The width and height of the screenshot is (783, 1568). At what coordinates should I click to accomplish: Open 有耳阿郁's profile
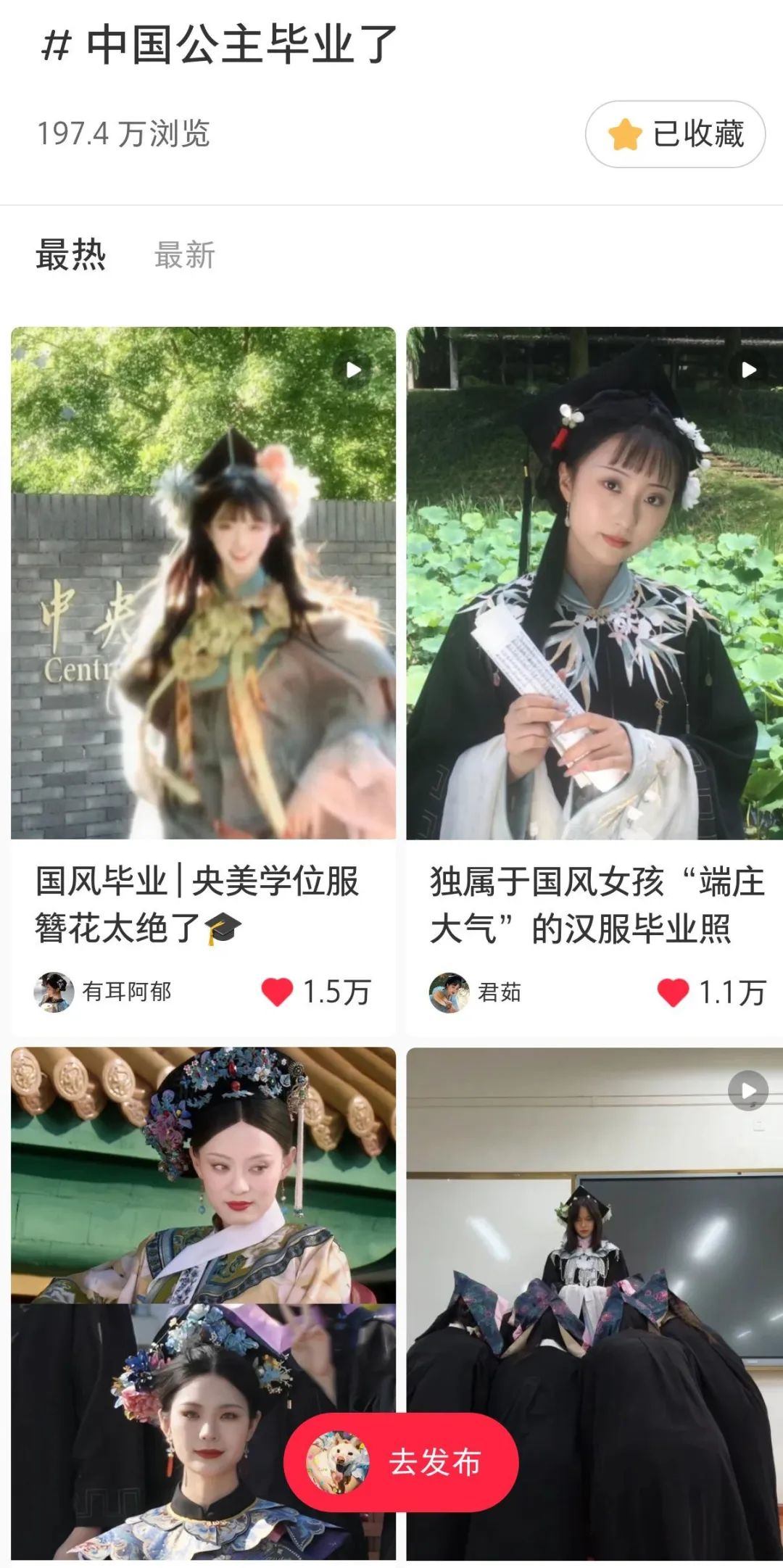pos(103,992)
